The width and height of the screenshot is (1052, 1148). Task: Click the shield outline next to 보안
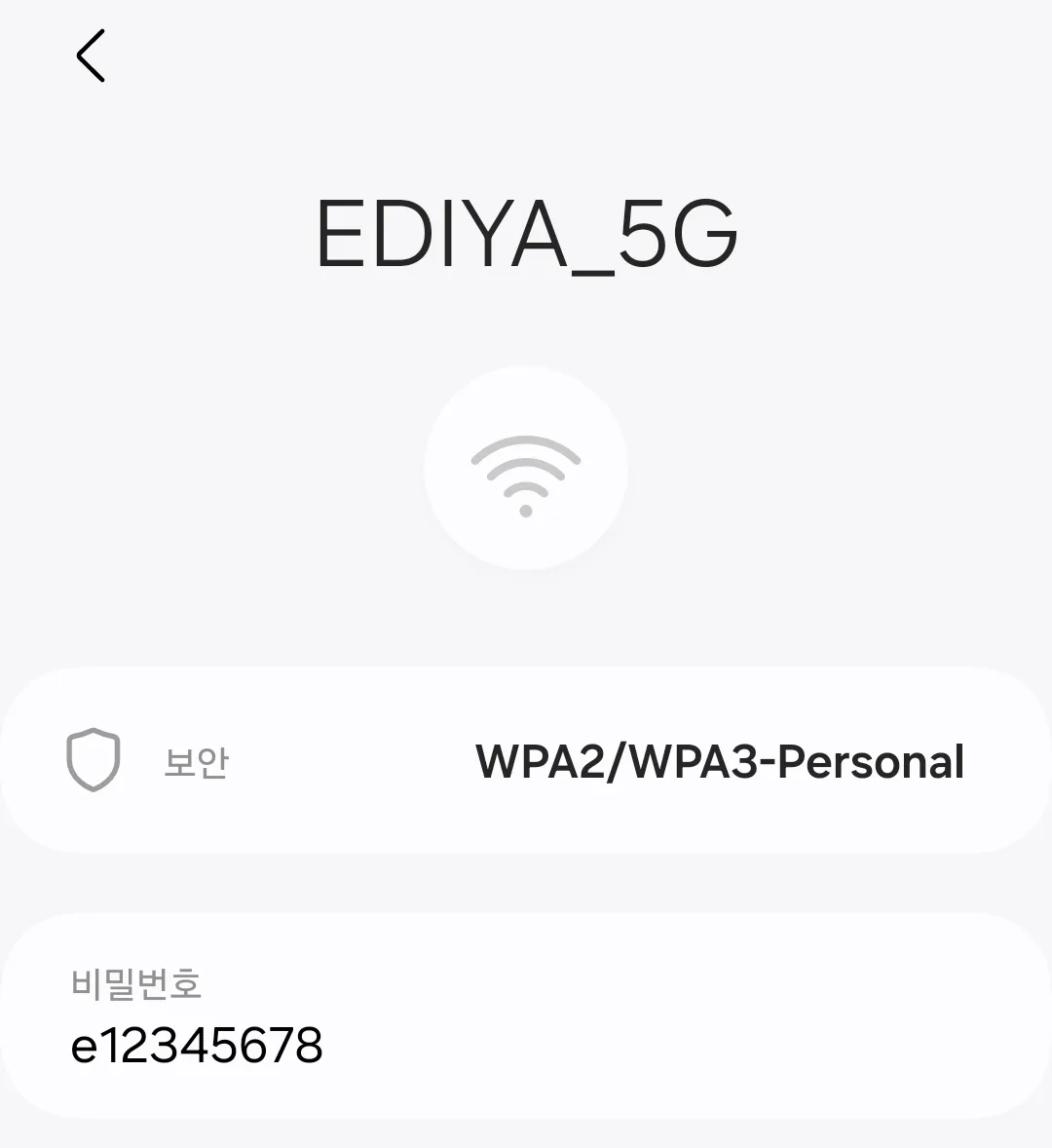point(94,762)
